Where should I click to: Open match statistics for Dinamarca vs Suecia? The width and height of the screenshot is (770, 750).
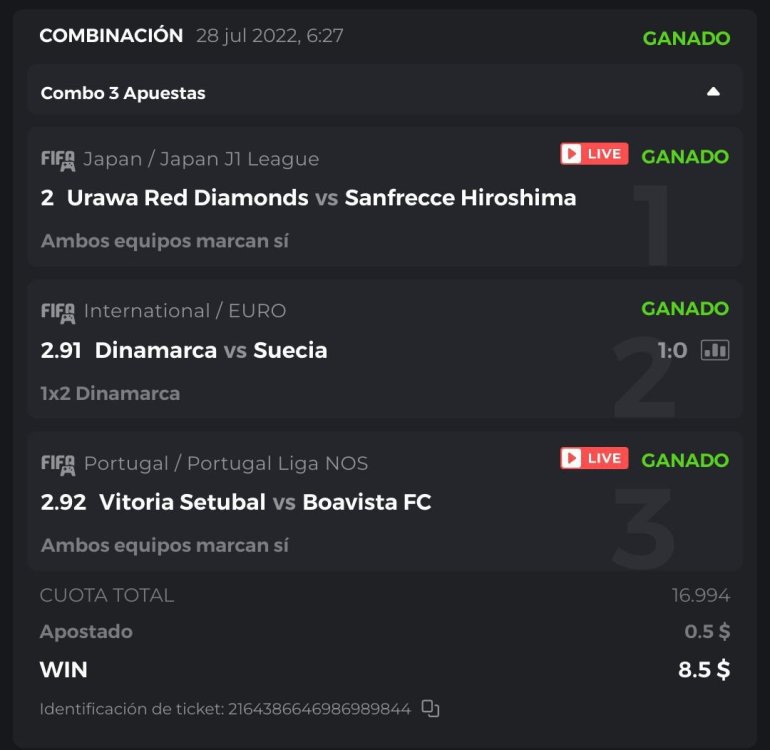[x=715, y=350]
